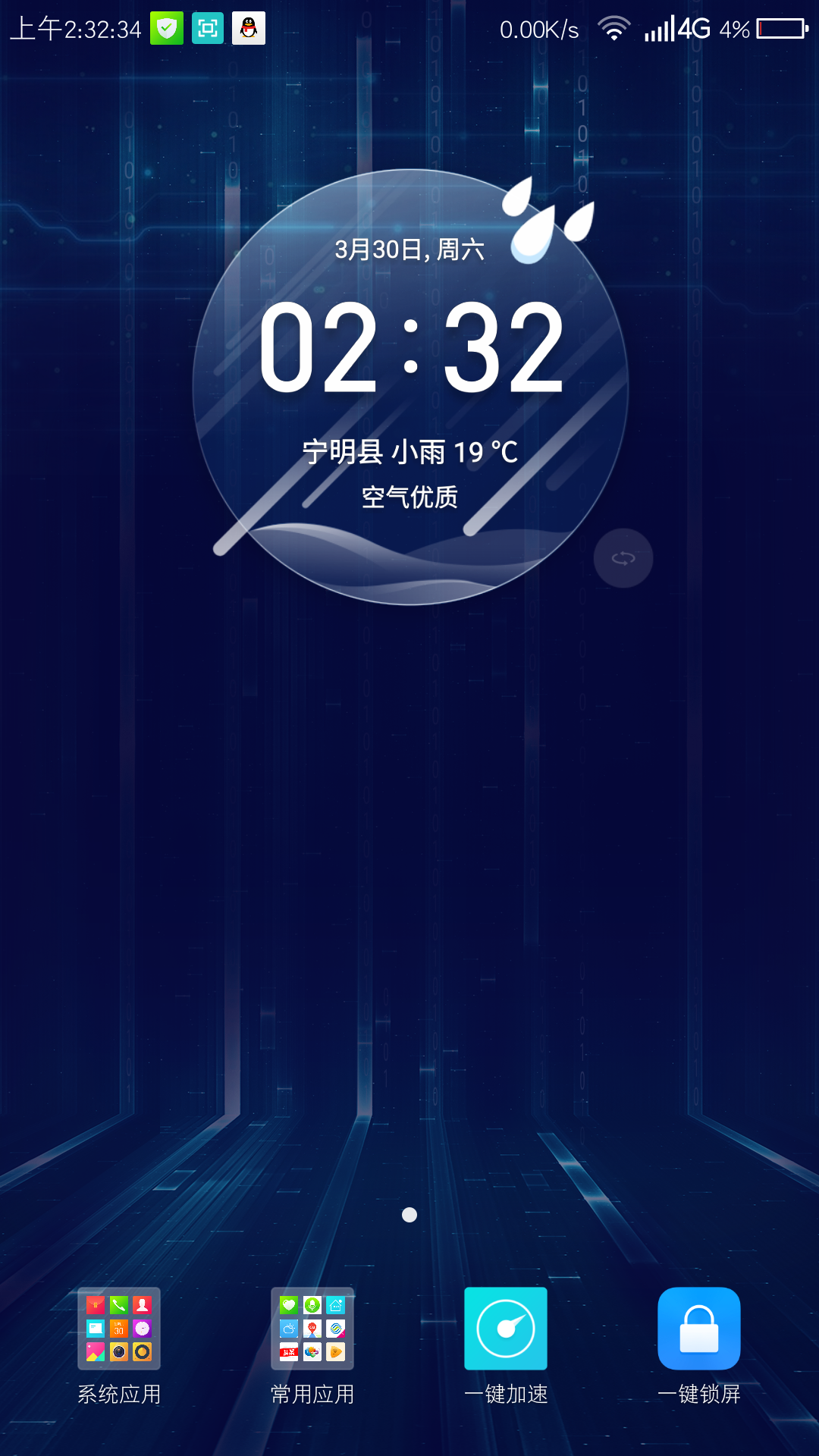Image resolution: width=819 pixels, height=1456 pixels.
Task: Tap the QQ penguin icon in status bar
Action: 249,29
